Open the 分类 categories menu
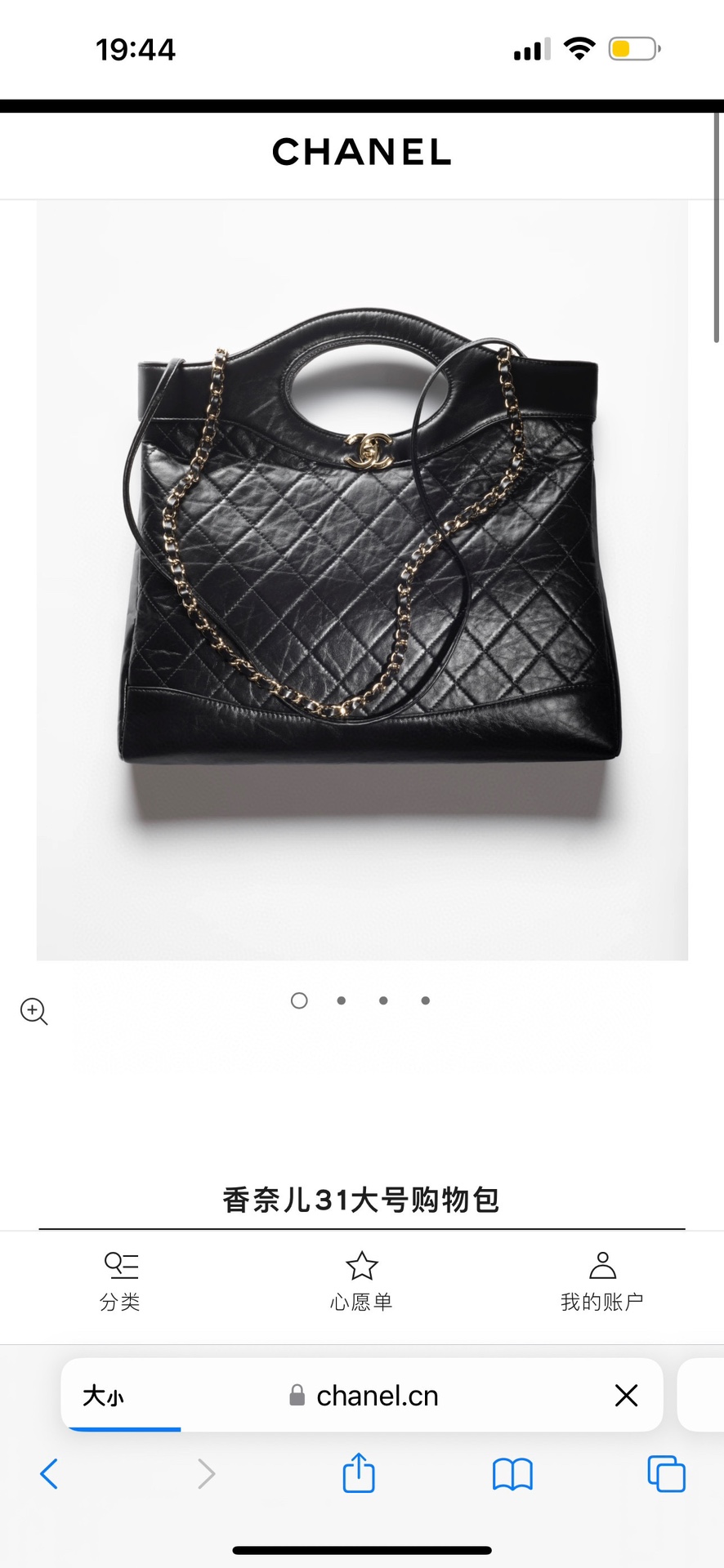This screenshot has height=1568, width=724. (x=120, y=1281)
